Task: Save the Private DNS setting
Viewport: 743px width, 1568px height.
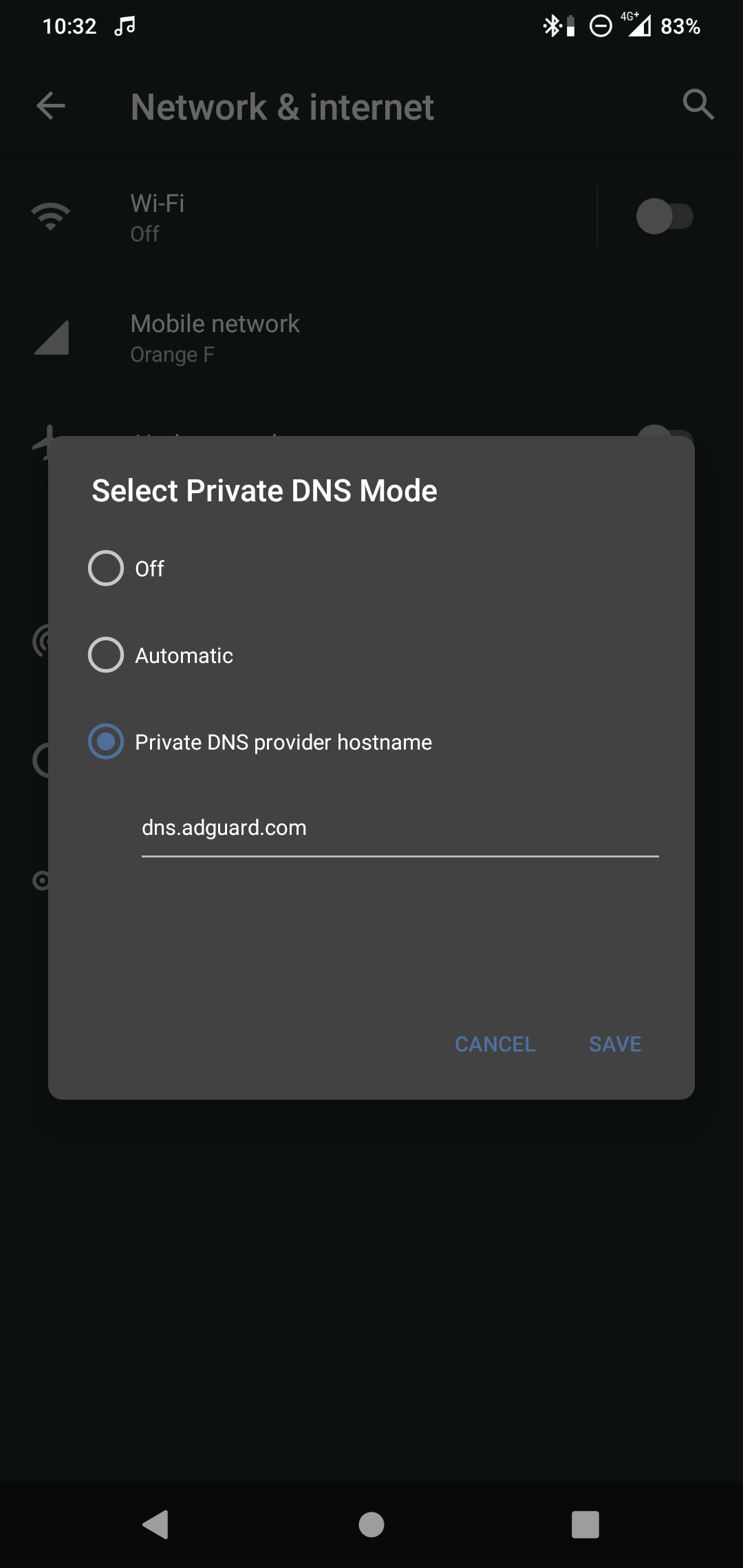Action: [615, 1044]
